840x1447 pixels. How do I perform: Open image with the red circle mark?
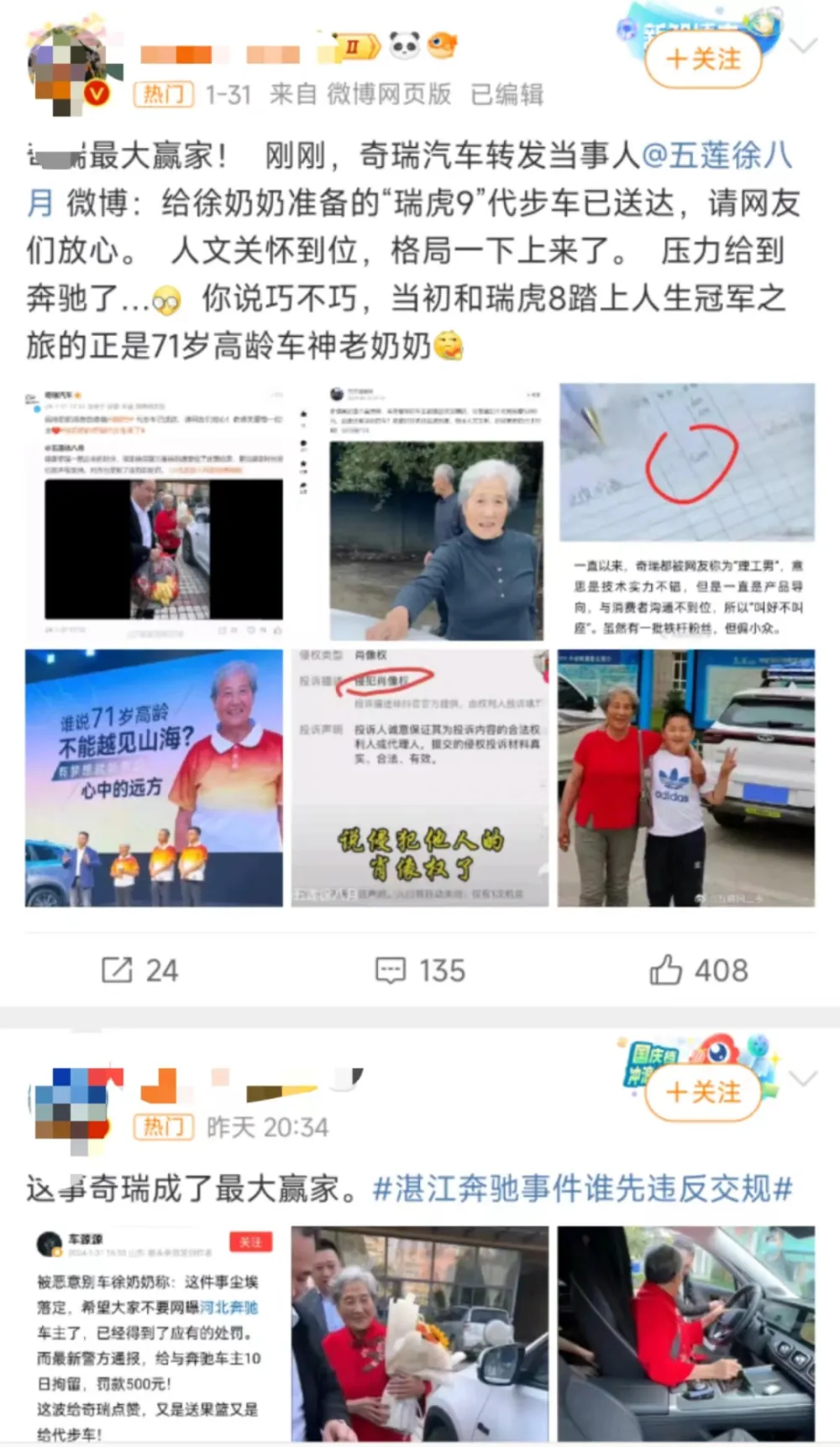(x=686, y=512)
